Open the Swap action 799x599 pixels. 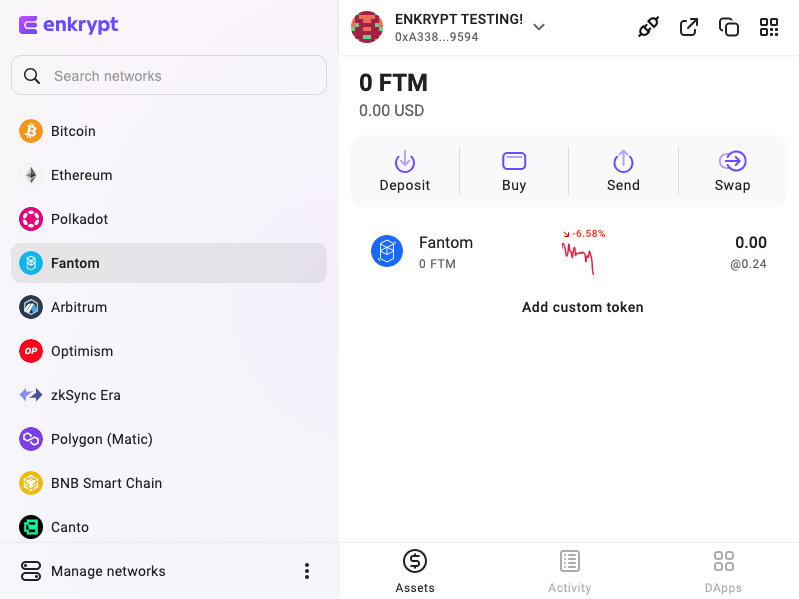(732, 171)
